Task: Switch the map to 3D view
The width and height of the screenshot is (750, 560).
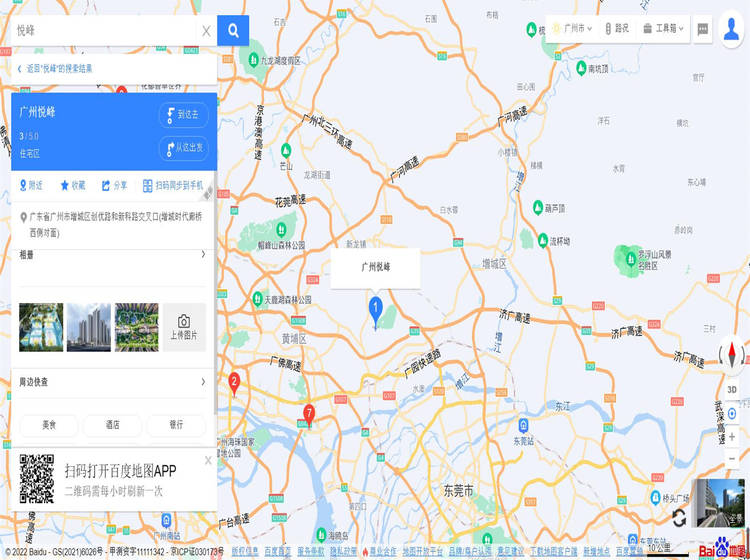Action: (x=732, y=389)
